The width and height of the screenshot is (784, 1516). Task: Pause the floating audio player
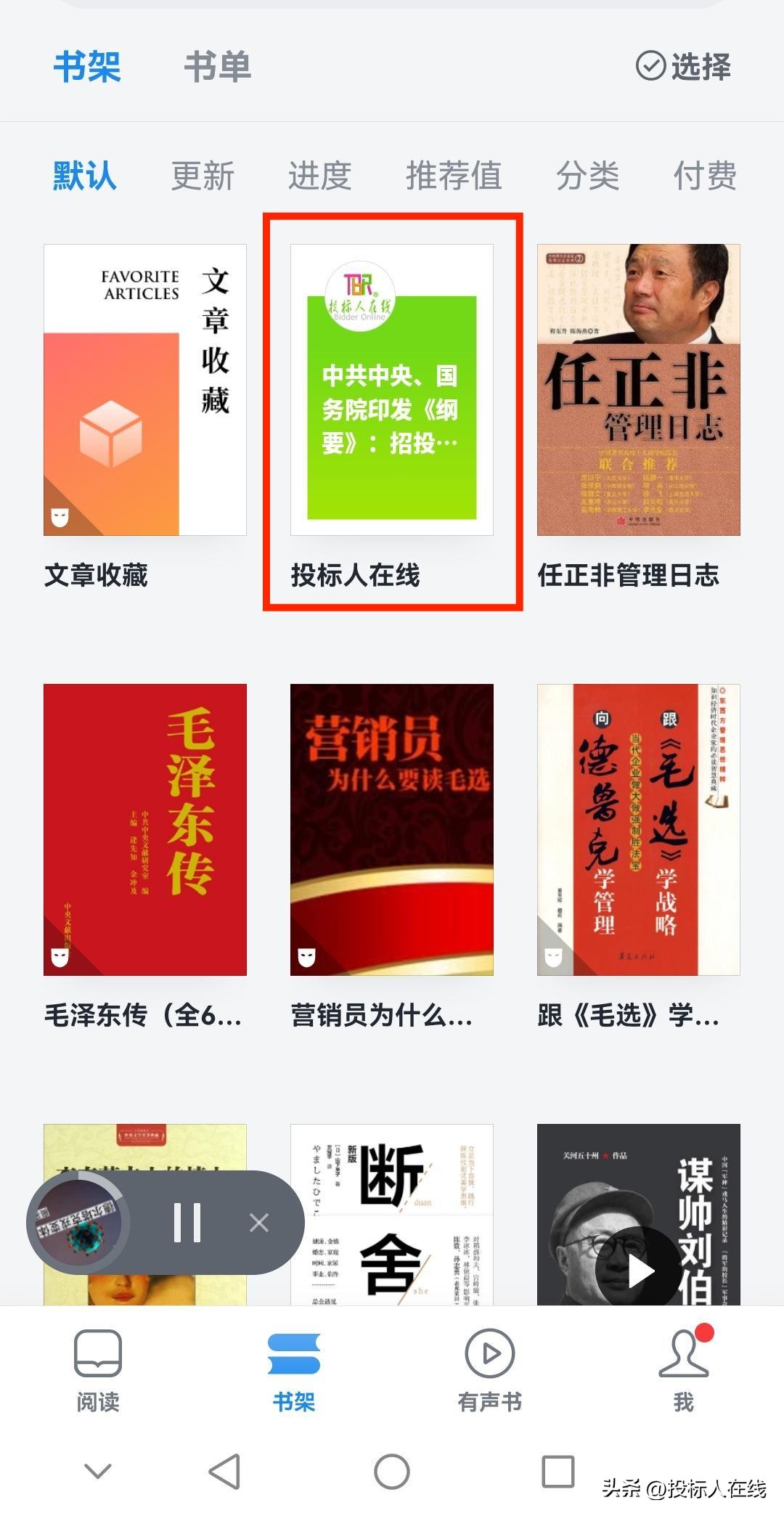(x=187, y=1222)
